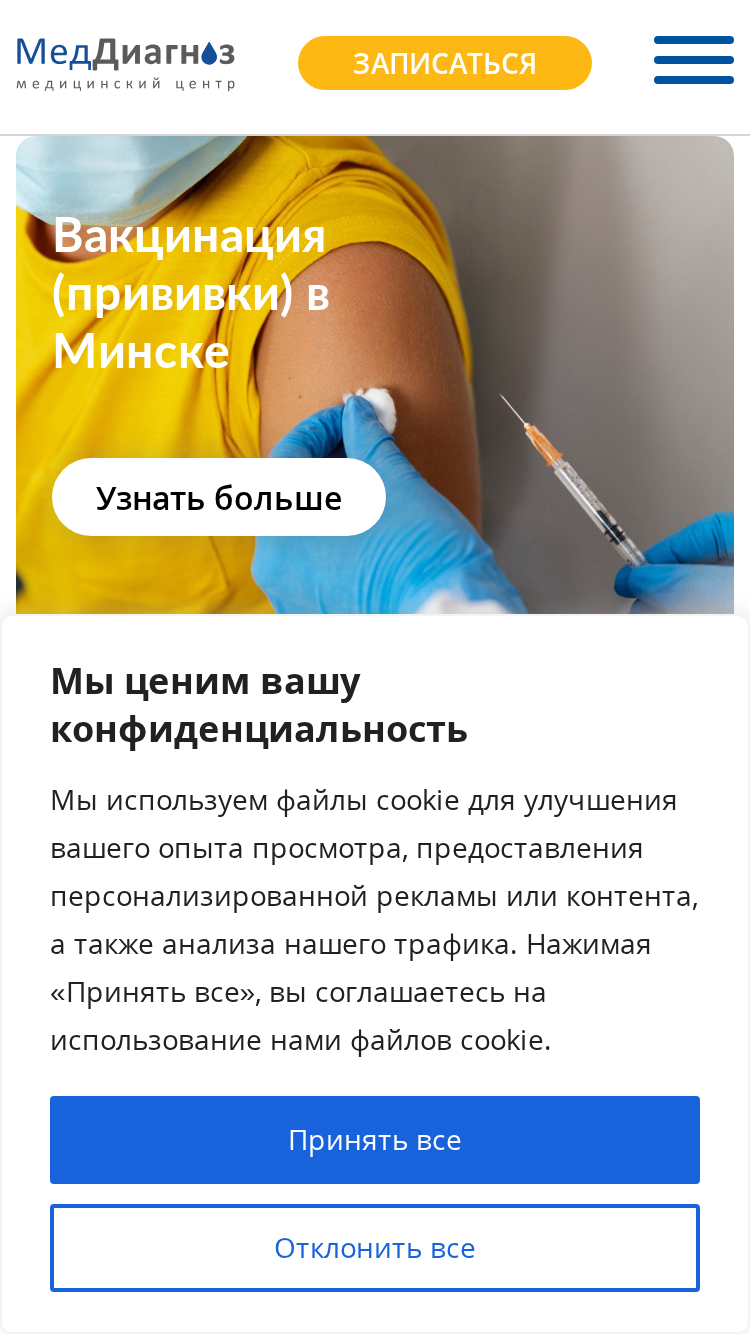The width and height of the screenshot is (750, 1334).
Task: Tap the Записаться appointment button
Action: coord(445,63)
